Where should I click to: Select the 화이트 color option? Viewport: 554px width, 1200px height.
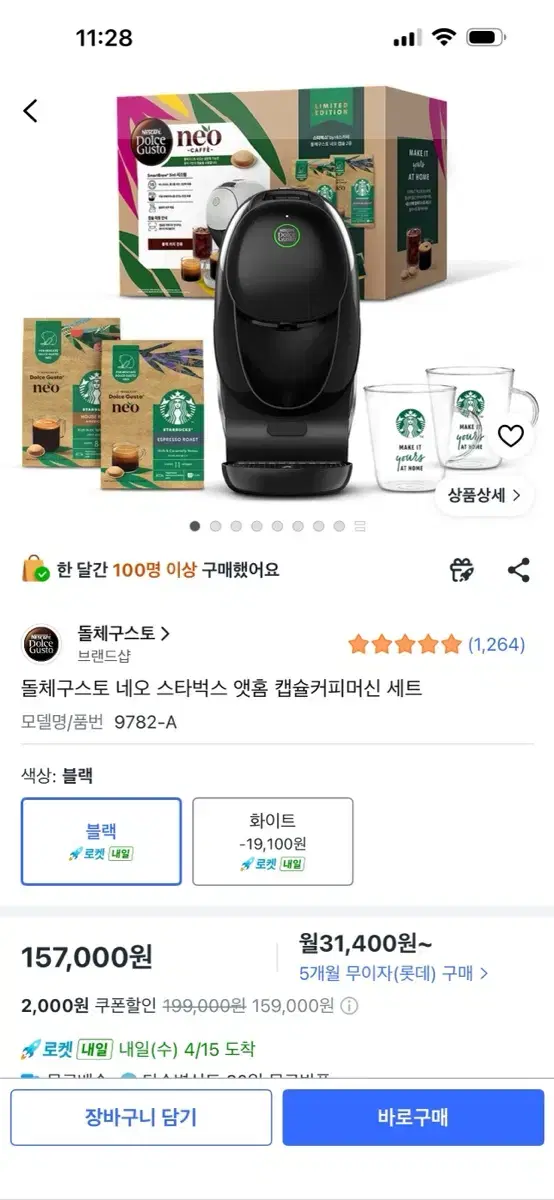point(273,841)
